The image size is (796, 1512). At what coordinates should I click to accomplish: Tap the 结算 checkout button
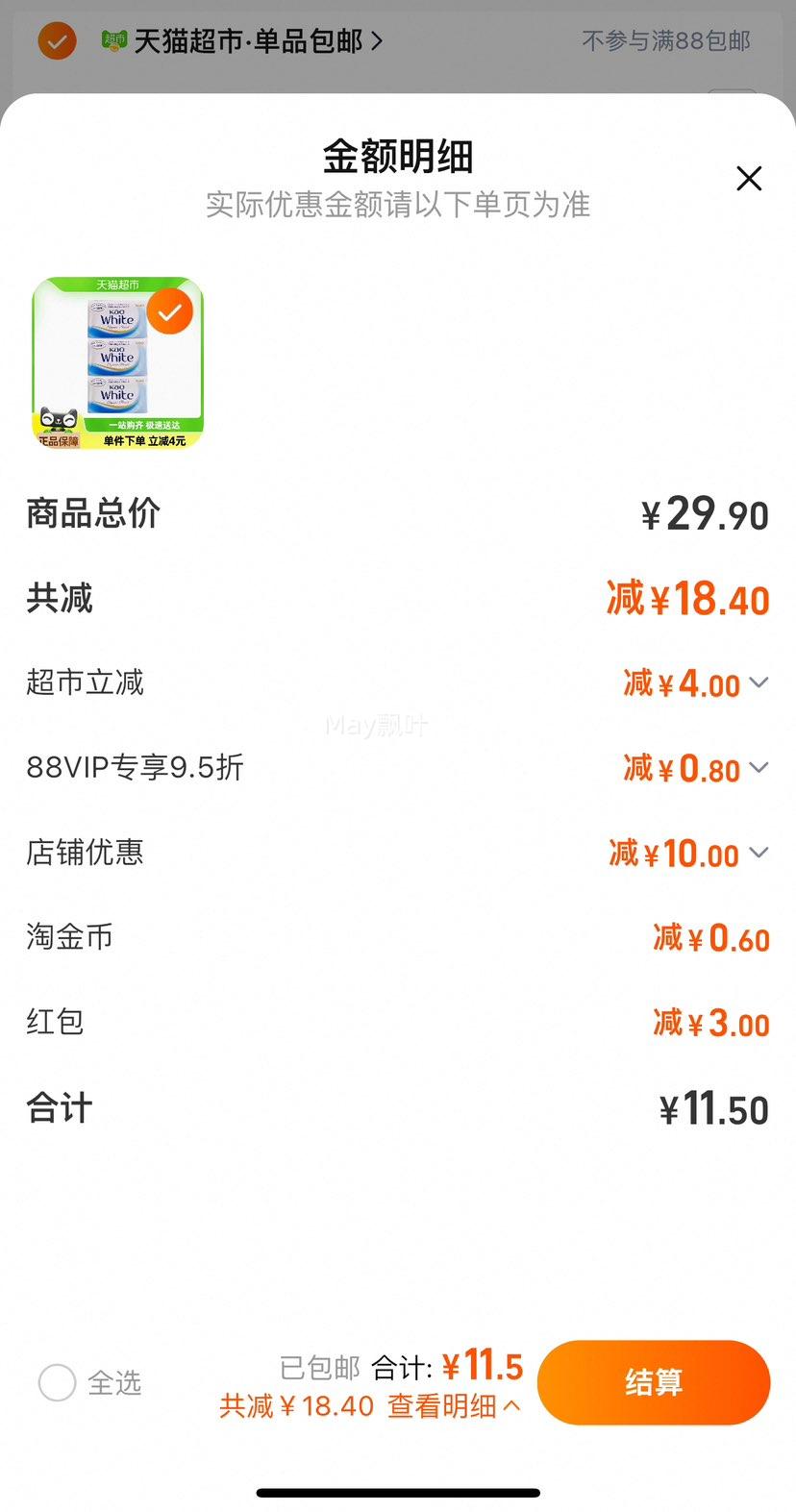(x=653, y=1382)
